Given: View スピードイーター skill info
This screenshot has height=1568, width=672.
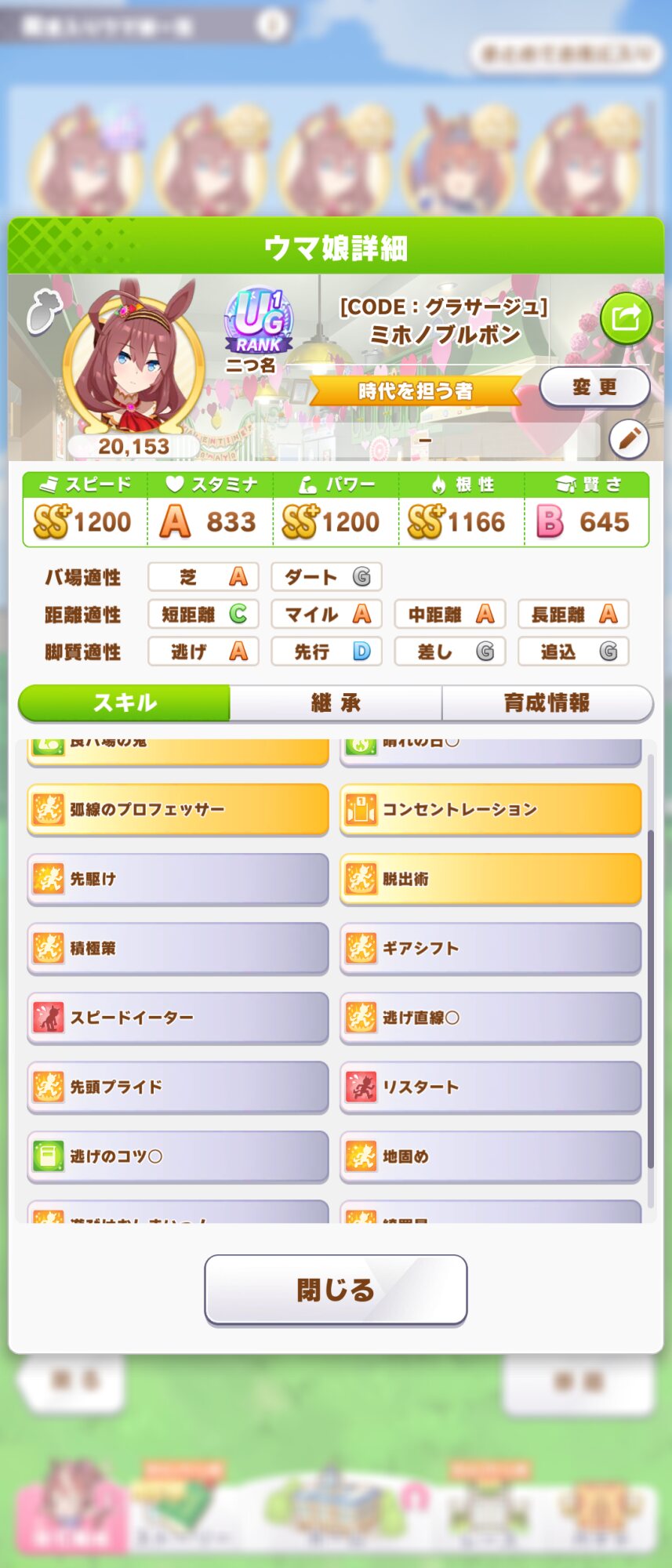Looking at the screenshot, I should pos(178,1018).
